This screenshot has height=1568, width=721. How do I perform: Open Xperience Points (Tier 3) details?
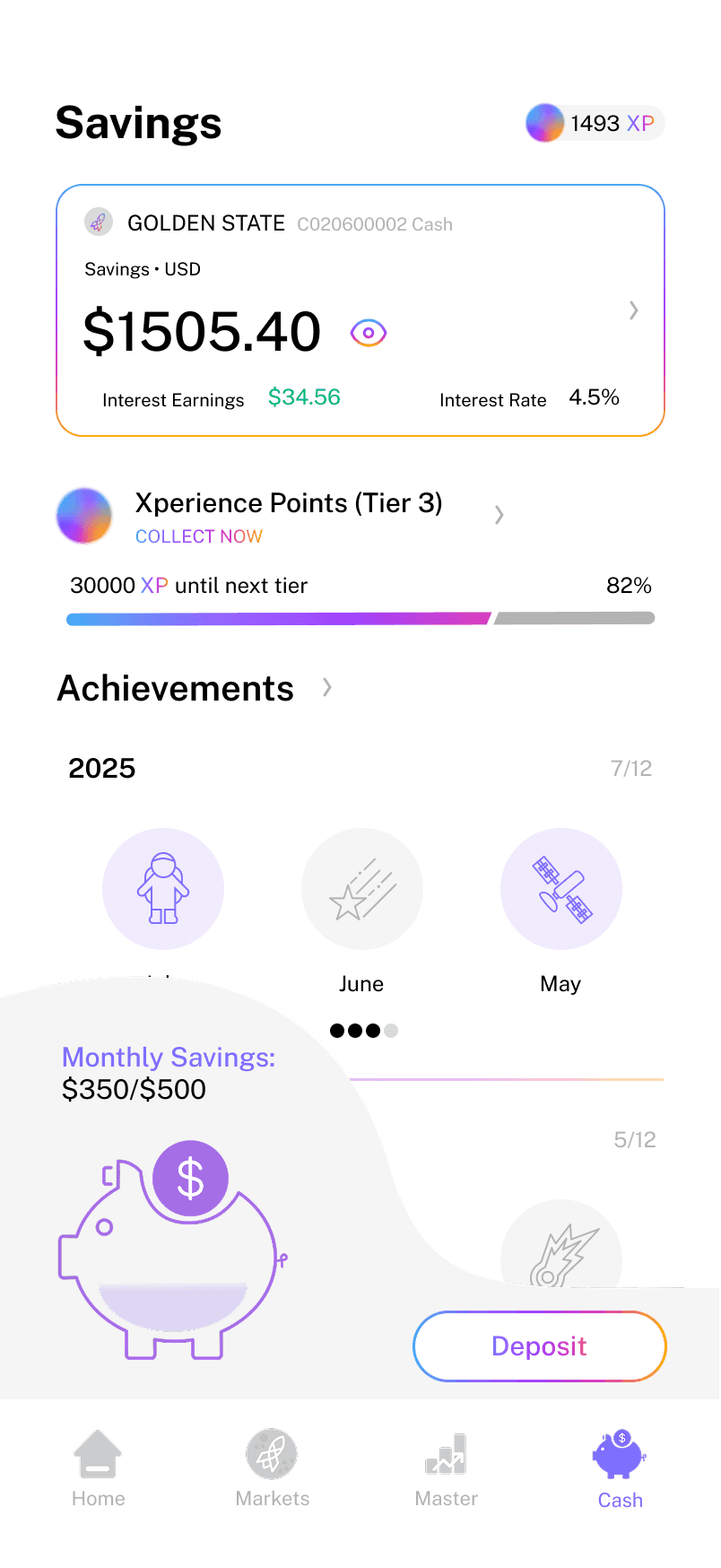click(499, 514)
